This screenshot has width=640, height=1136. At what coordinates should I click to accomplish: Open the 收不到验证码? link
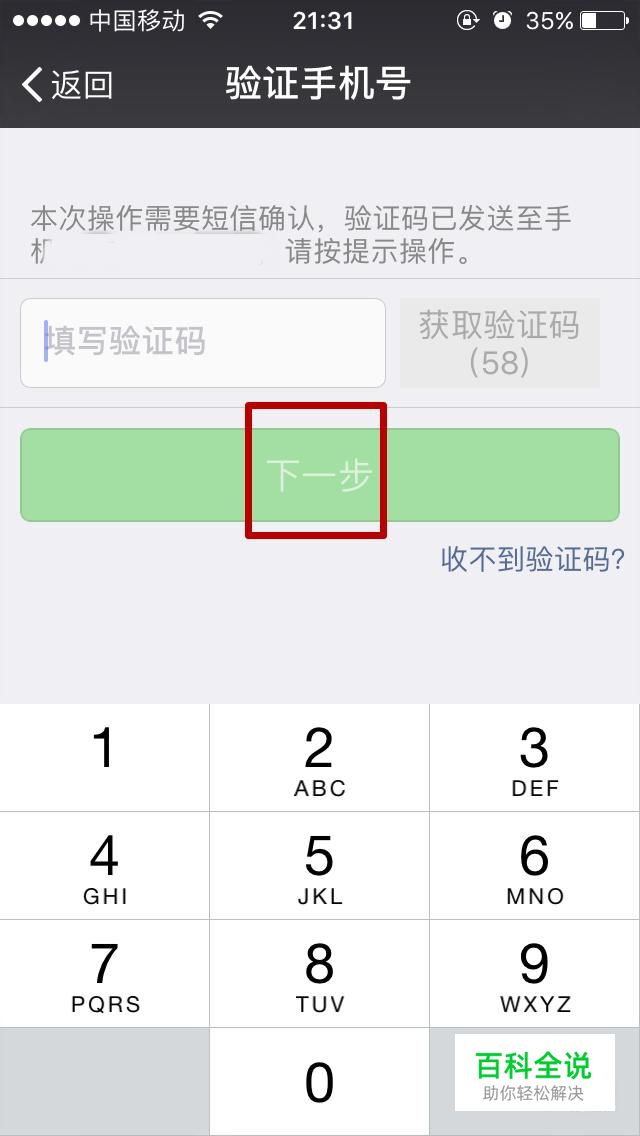533,559
